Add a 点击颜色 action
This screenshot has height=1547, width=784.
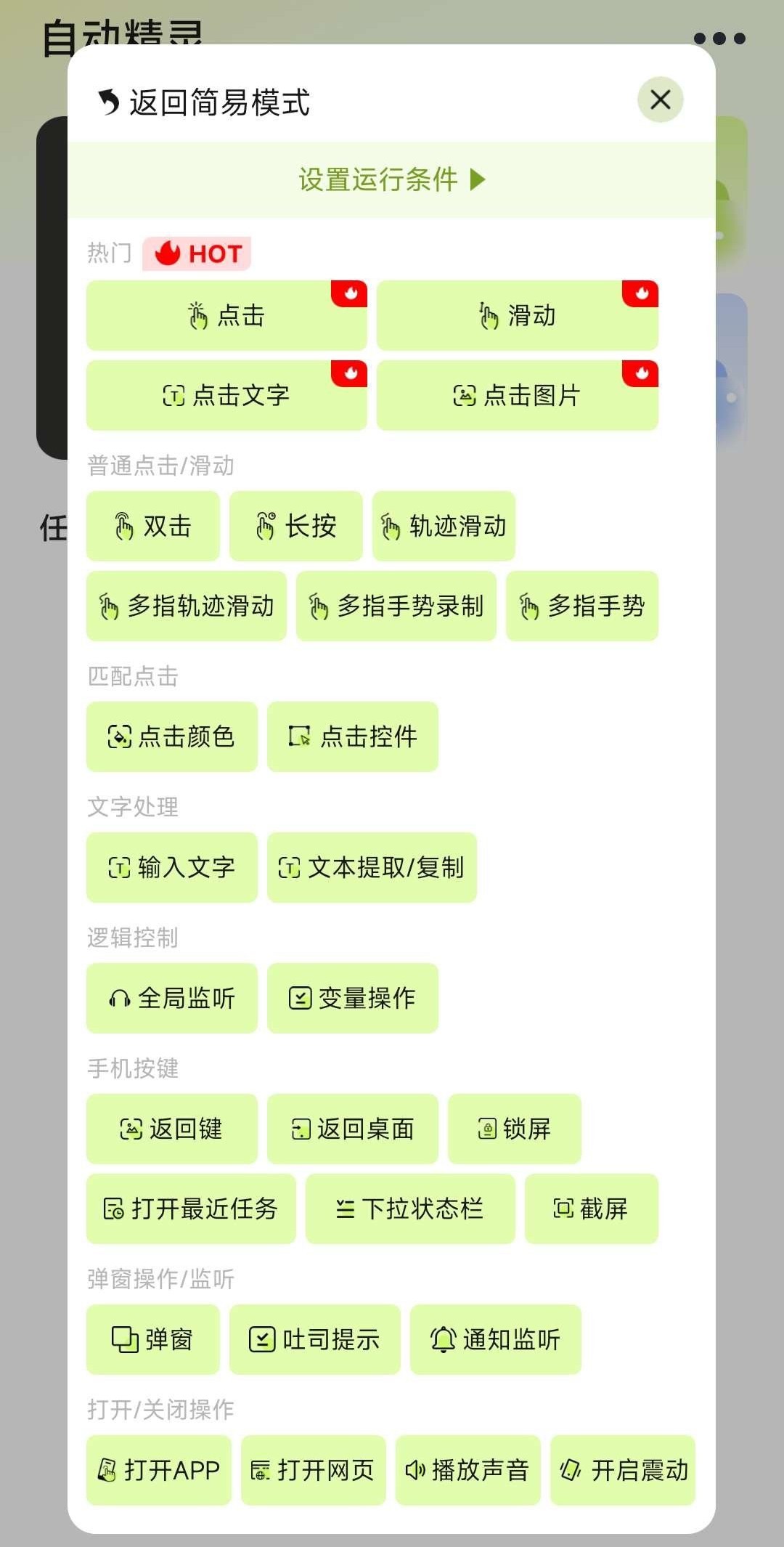tap(171, 737)
